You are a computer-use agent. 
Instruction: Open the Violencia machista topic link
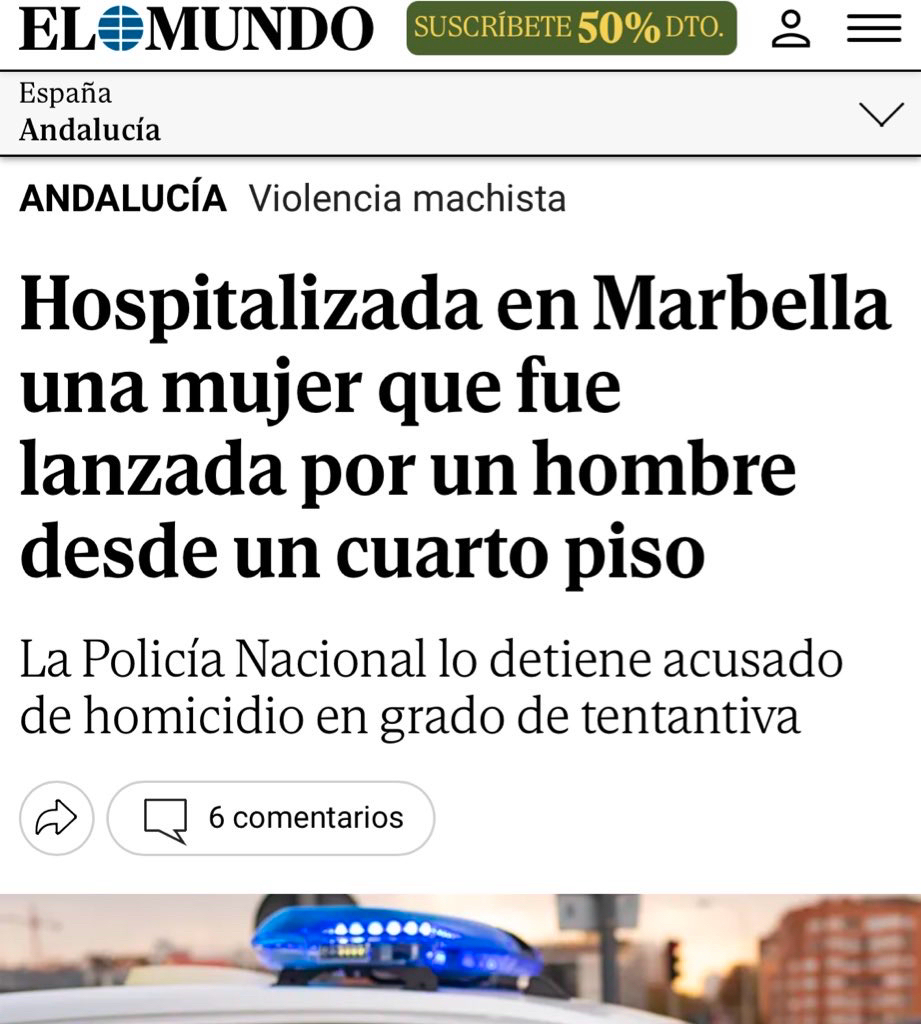(x=407, y=198)
